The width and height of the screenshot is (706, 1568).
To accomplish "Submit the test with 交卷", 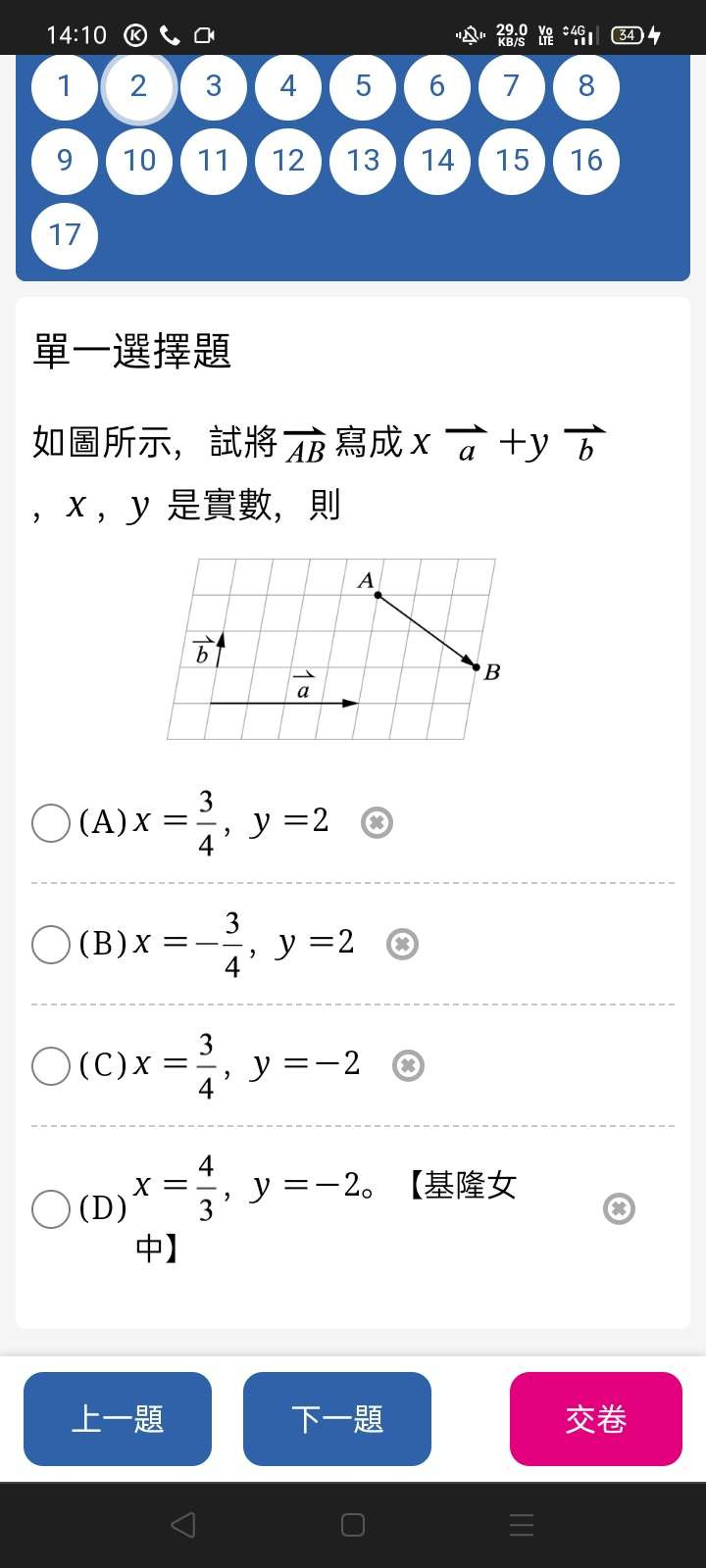I will pos(596,1419).
